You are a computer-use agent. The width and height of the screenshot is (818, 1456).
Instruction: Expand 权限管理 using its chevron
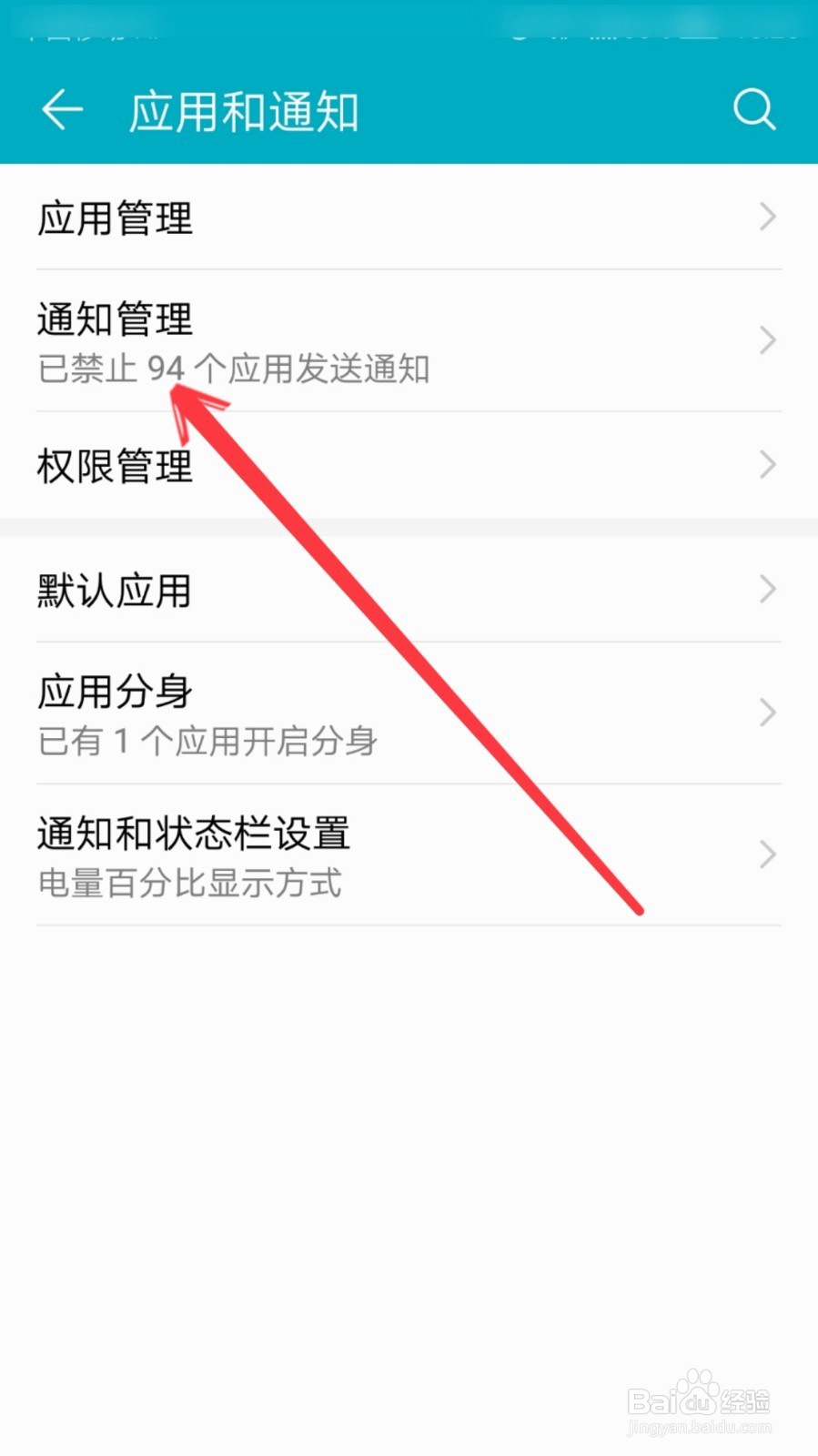click(x=767, y=466)
